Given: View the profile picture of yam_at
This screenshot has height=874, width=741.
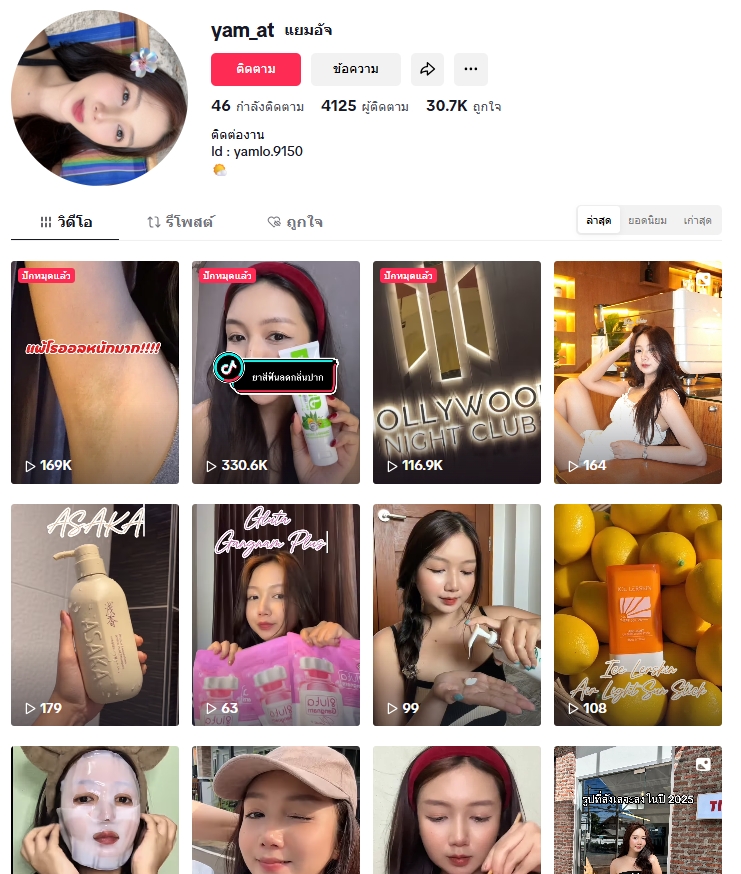Looking at the screenshot, I should pos(99,98).
